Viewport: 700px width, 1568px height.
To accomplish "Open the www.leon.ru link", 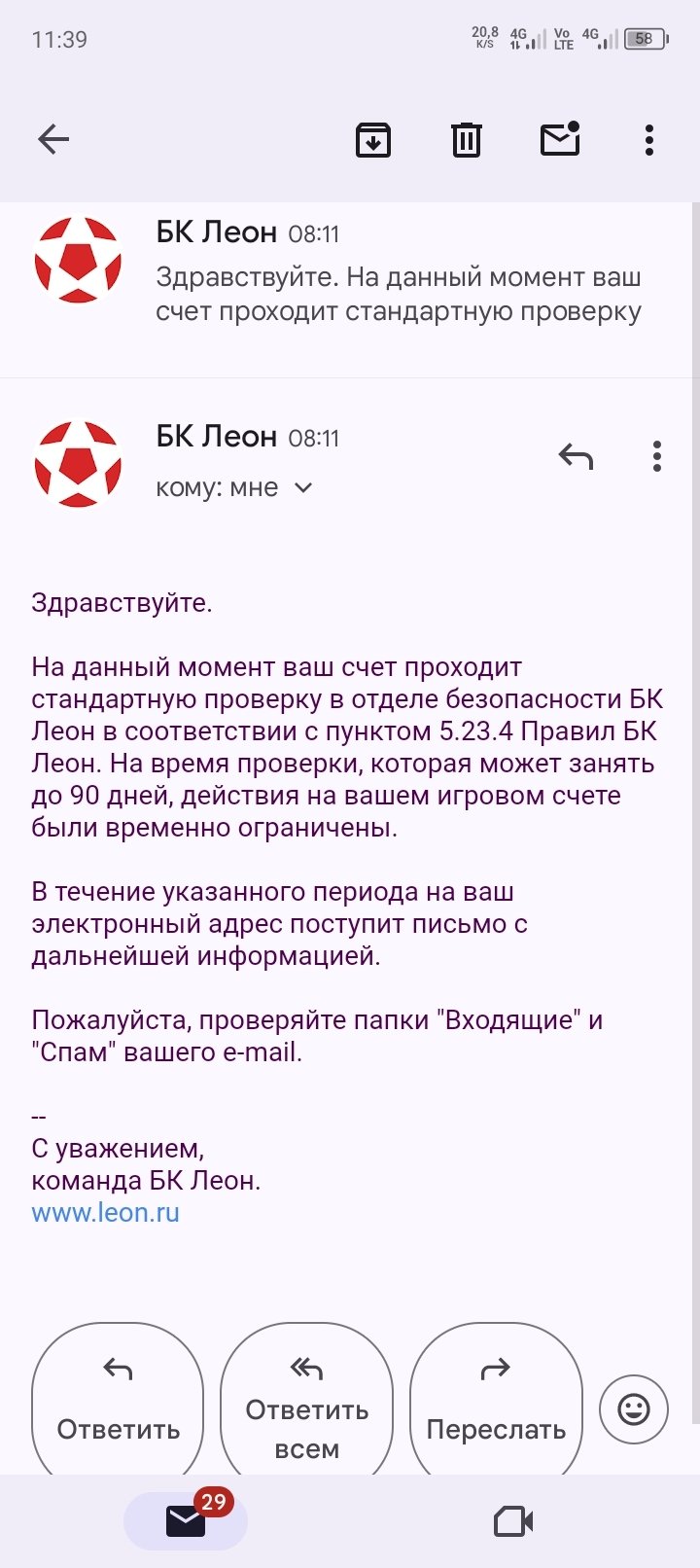I will (x=105, y=1213).
